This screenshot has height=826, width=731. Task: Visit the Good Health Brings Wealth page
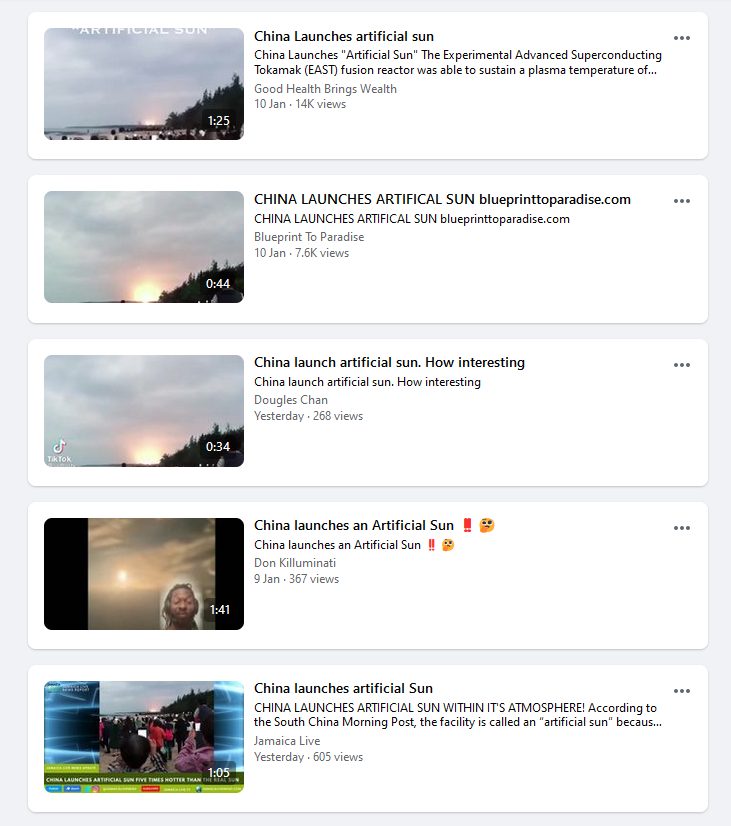pyautogui.click(x=325, y=89)
